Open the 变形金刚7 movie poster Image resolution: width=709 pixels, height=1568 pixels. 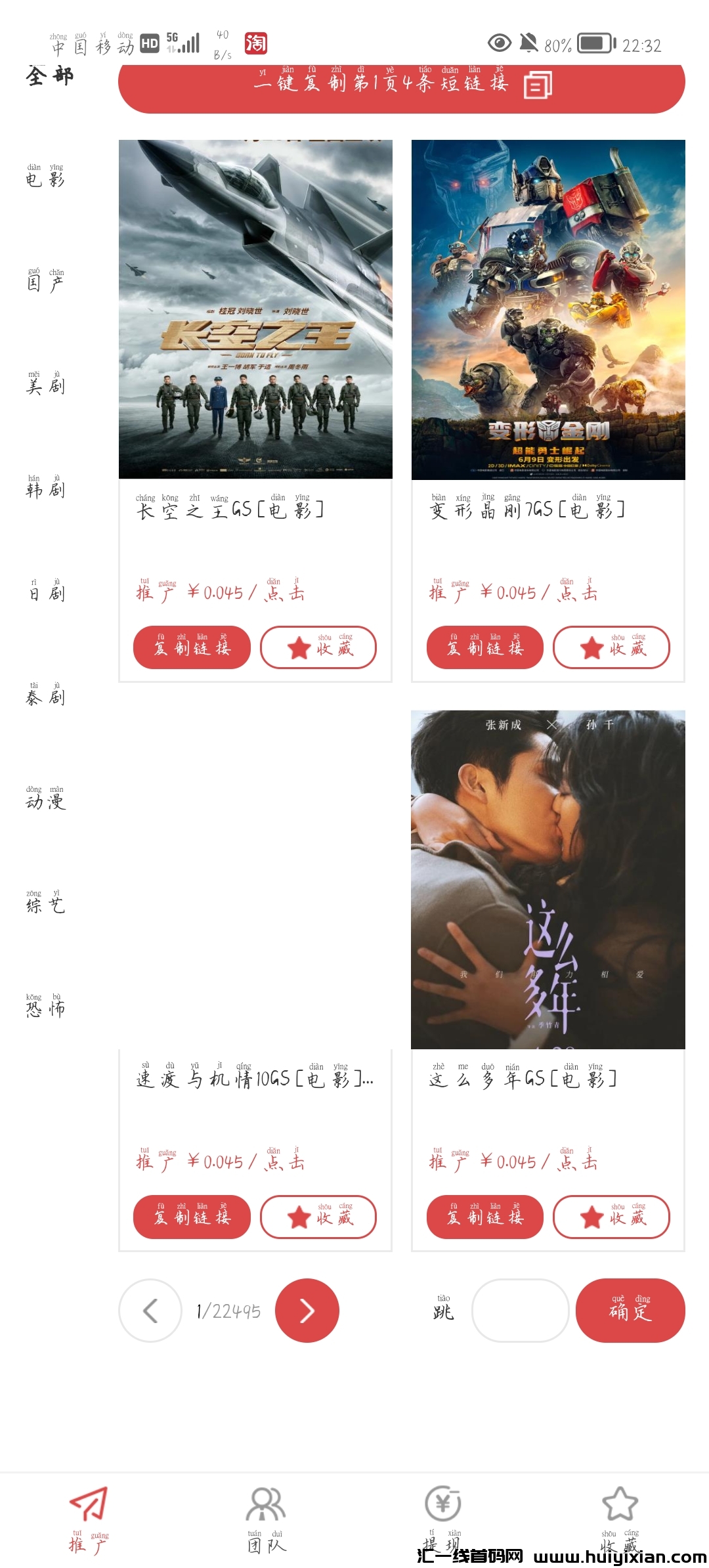tap(548, 309)
